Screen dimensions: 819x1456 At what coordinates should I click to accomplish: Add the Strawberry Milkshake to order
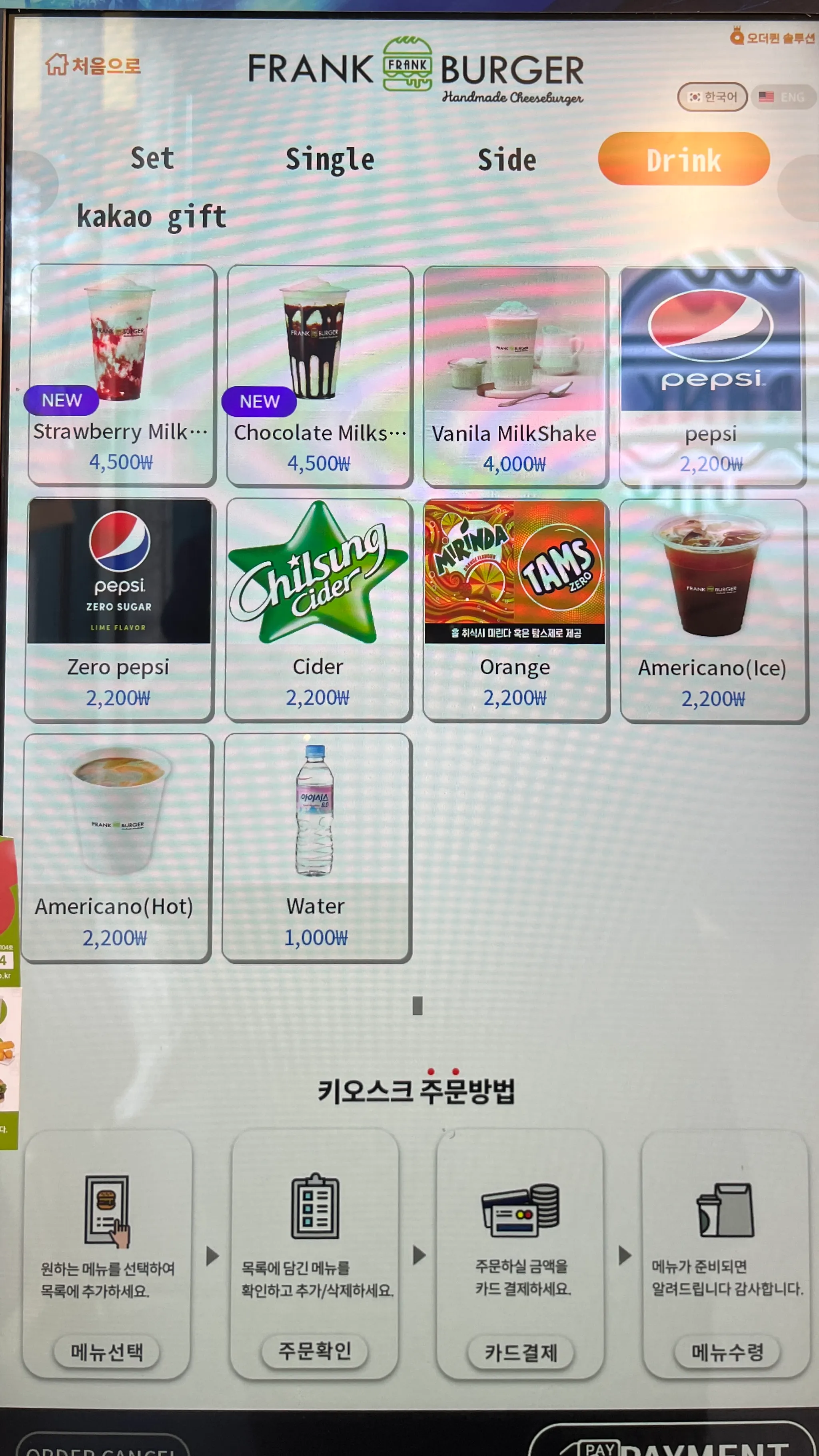tap(122, 374)
